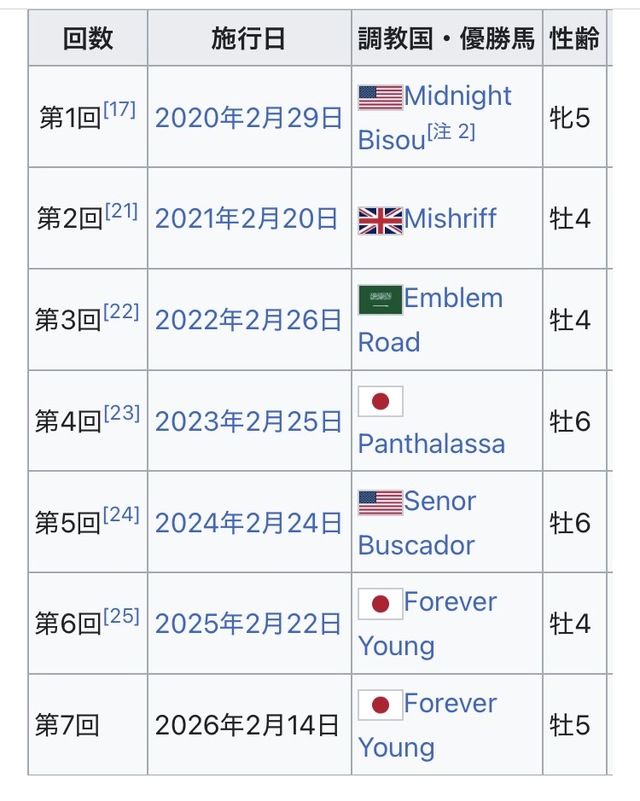The image size is (640, 801).
Task: Open reference [24] next to 第5回
Action: point(120,515)
